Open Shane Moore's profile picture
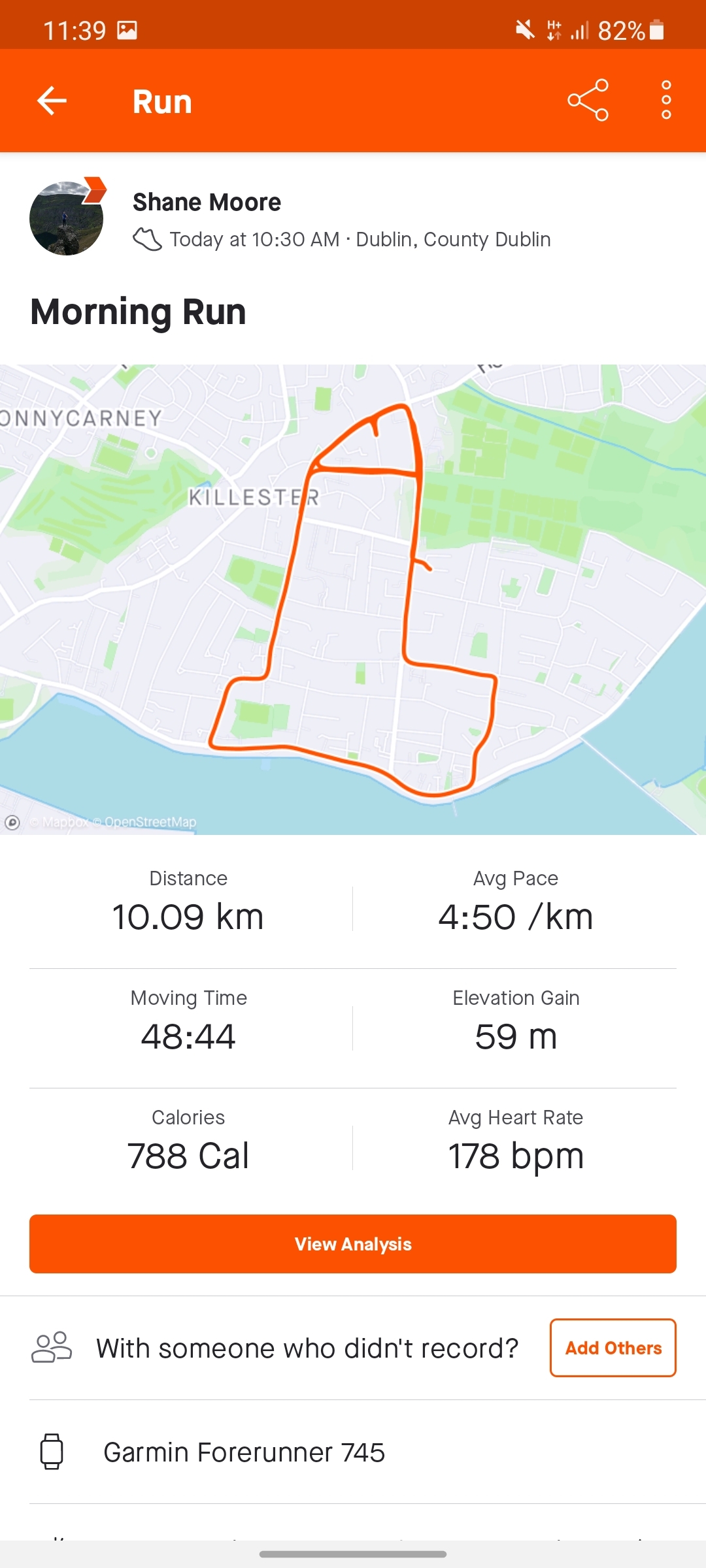This screenshot has width=706, height=1568. click(x=67, y=218)
